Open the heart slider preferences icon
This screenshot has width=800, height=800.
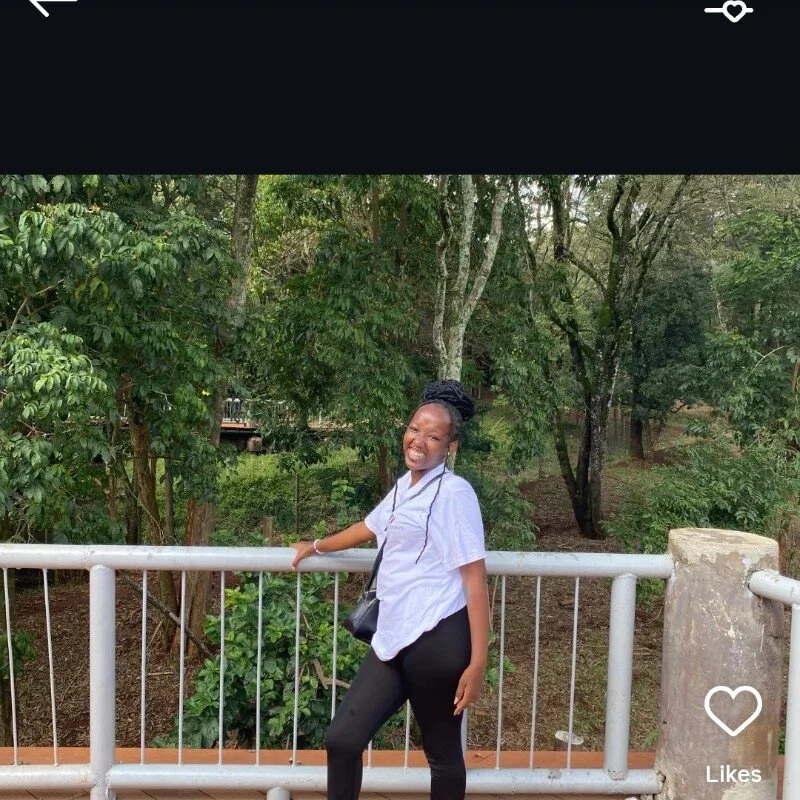(x=729, y=11)
